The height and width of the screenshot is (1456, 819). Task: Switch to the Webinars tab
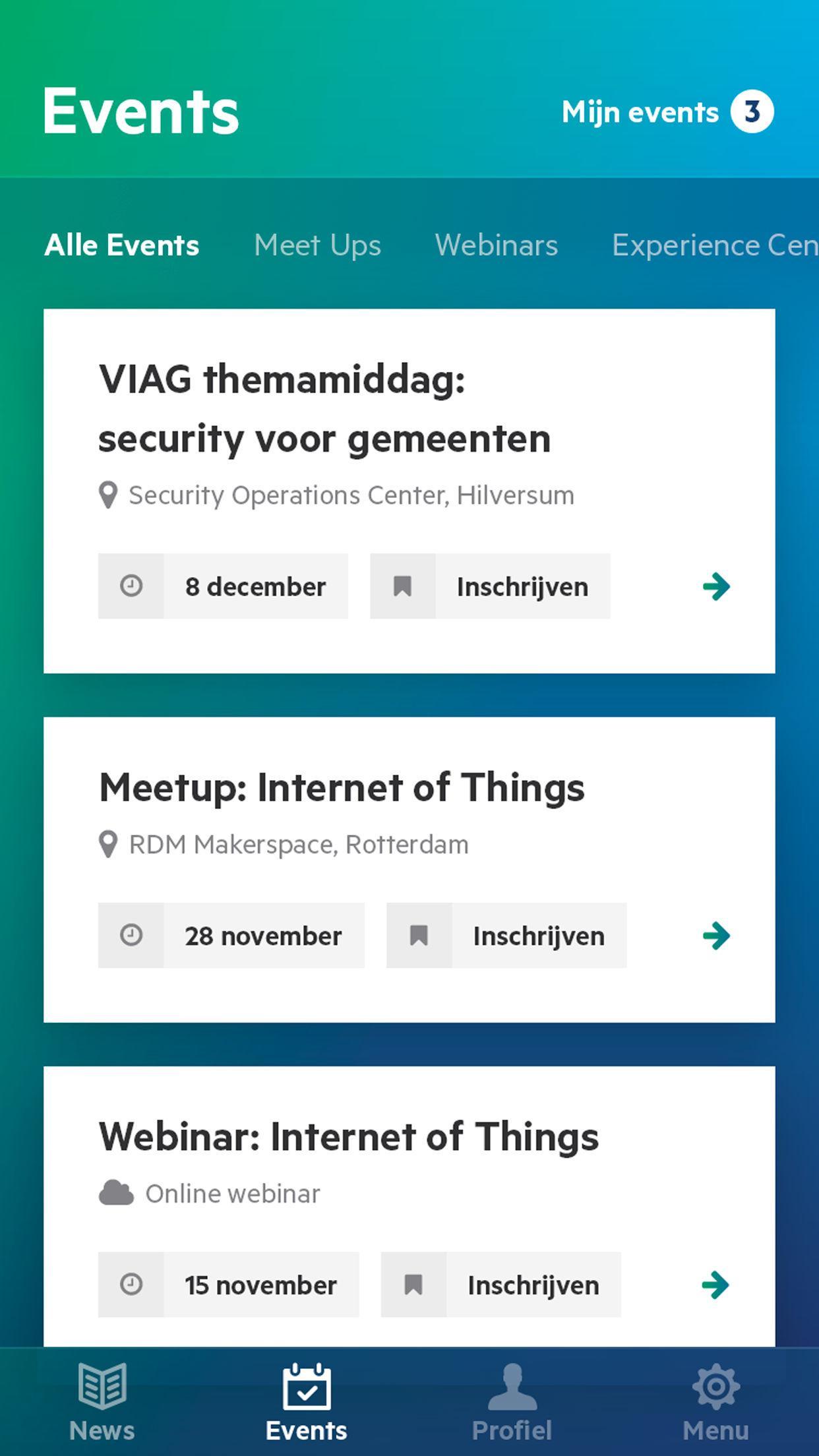[x=496, y=245]
